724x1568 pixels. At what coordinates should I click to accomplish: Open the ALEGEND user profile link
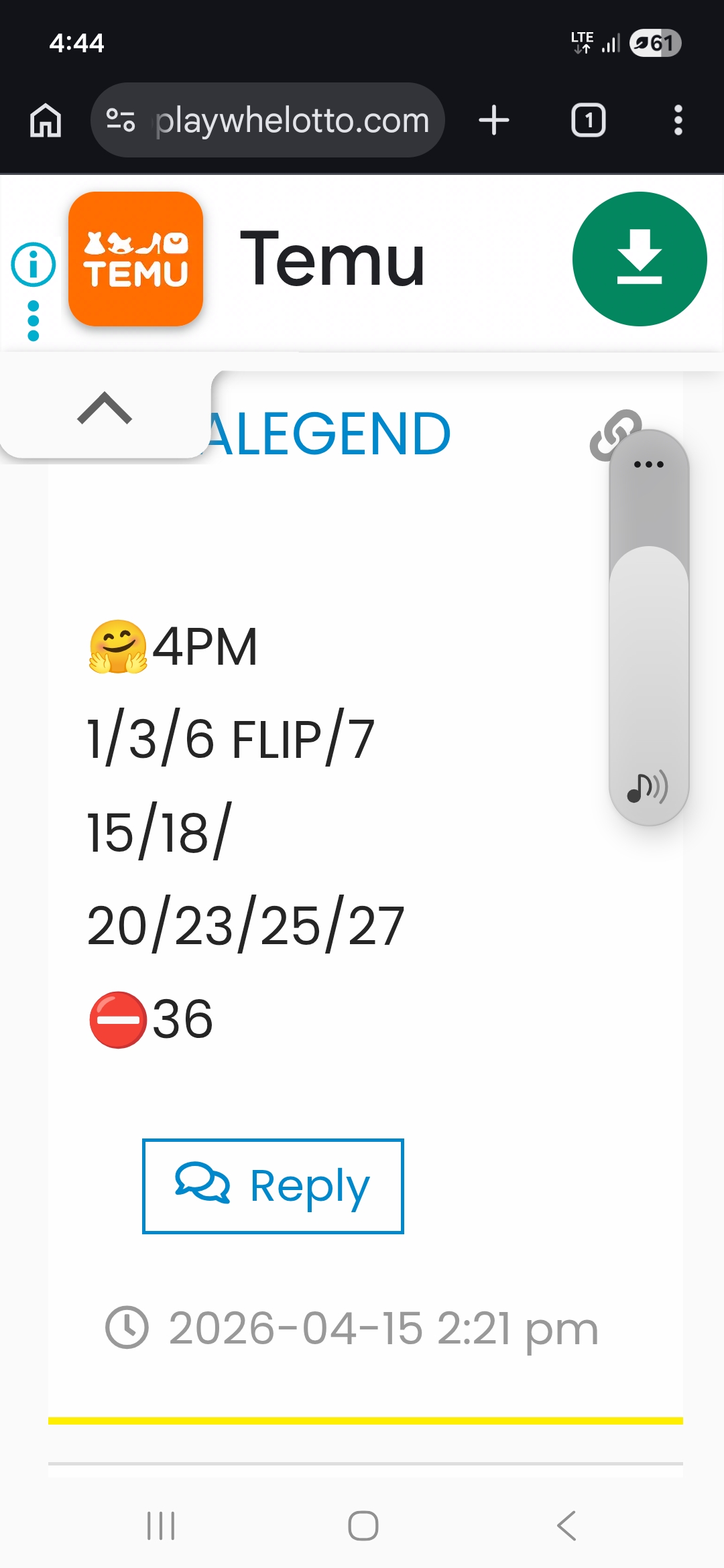tap(328, 434)
